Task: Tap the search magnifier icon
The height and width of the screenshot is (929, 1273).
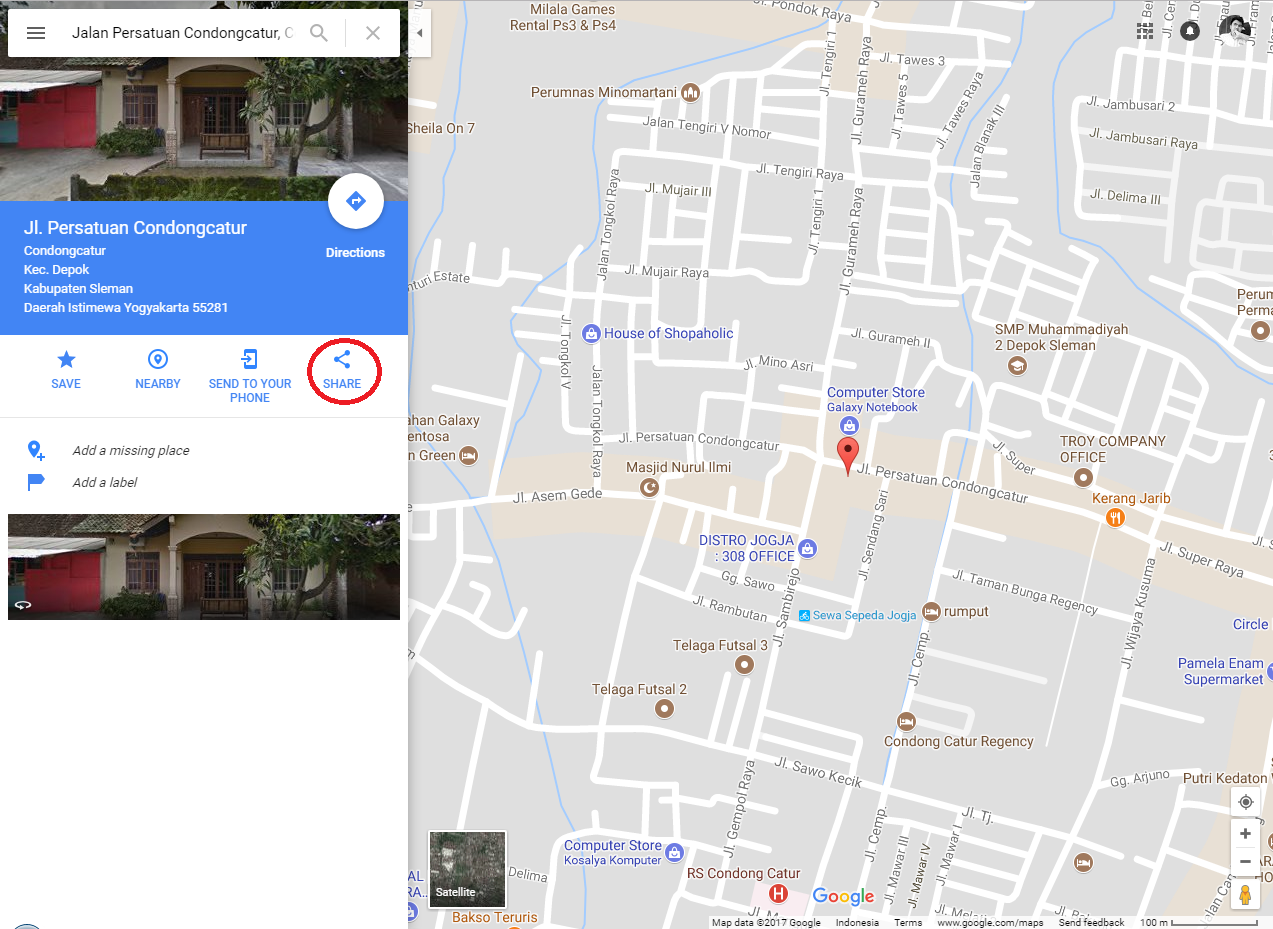Action: (x=319, y=33)
